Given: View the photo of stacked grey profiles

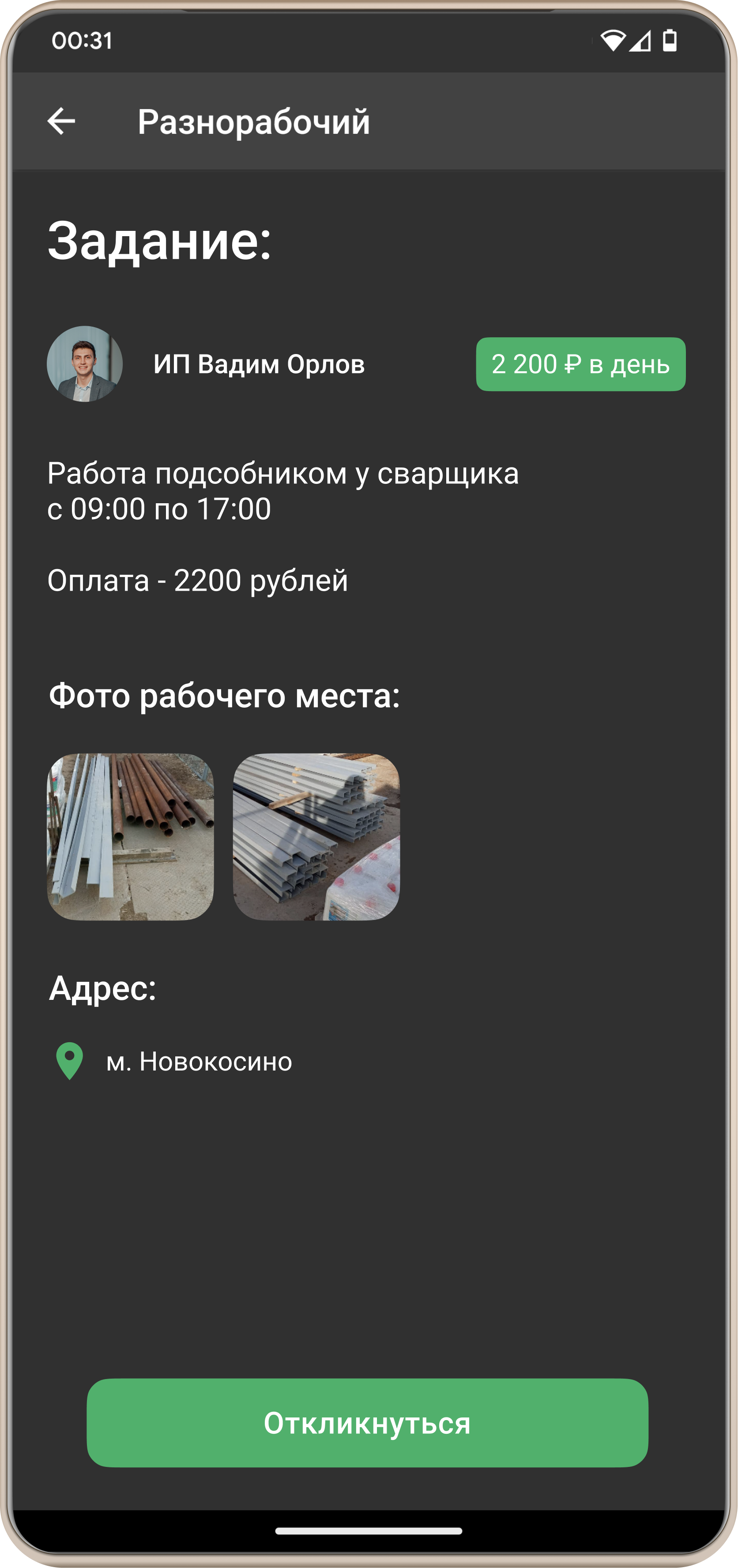Looking at the screenshot, I should click(316, 837).
